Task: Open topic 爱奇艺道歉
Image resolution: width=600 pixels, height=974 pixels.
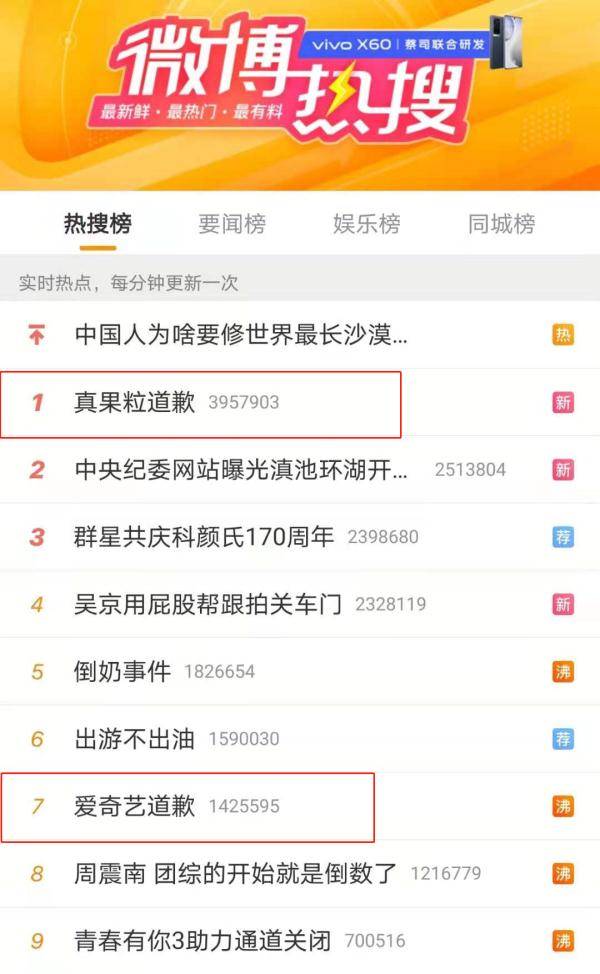Action: point(135,806)
